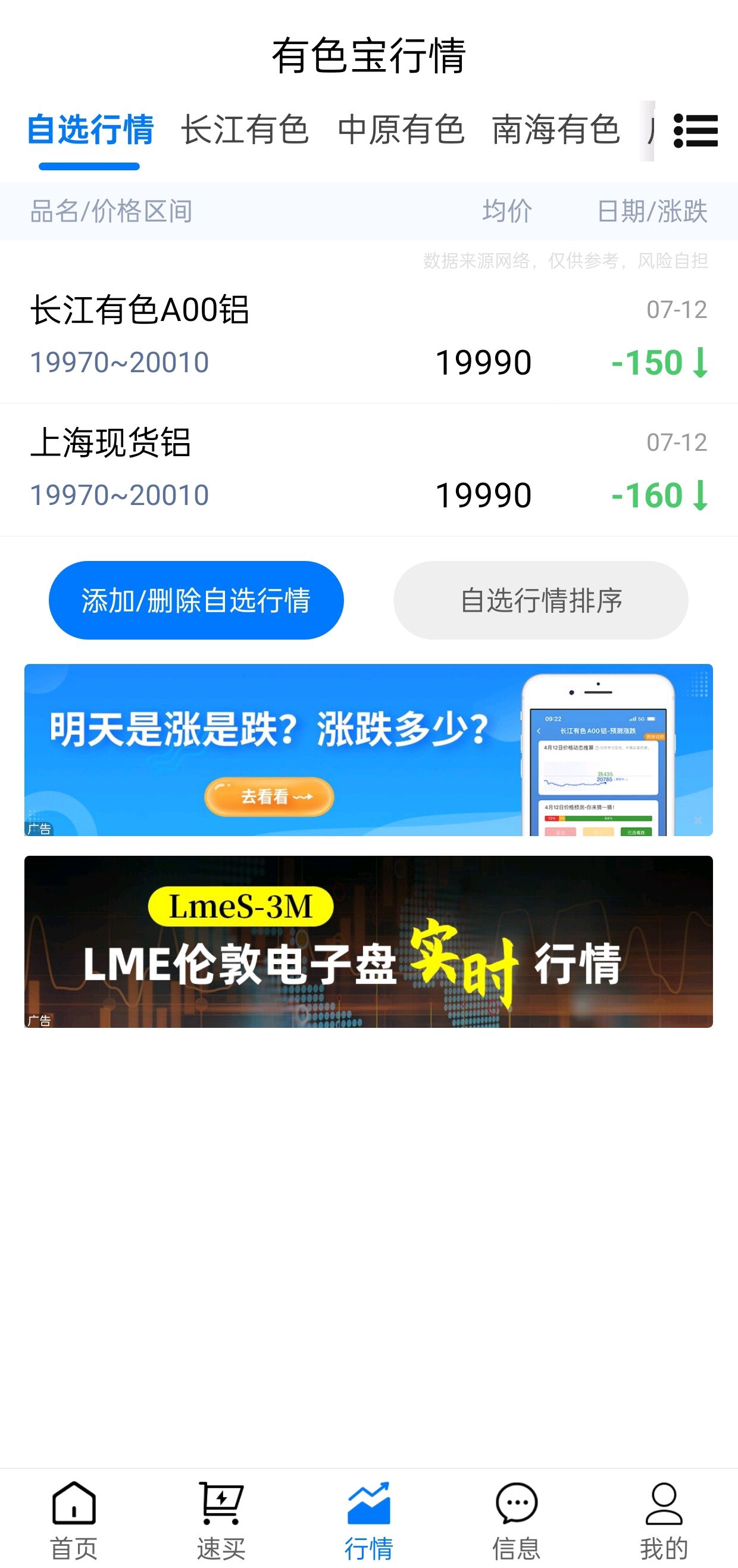Tap 添加/删除自选行情 button

tap(196, 600)
